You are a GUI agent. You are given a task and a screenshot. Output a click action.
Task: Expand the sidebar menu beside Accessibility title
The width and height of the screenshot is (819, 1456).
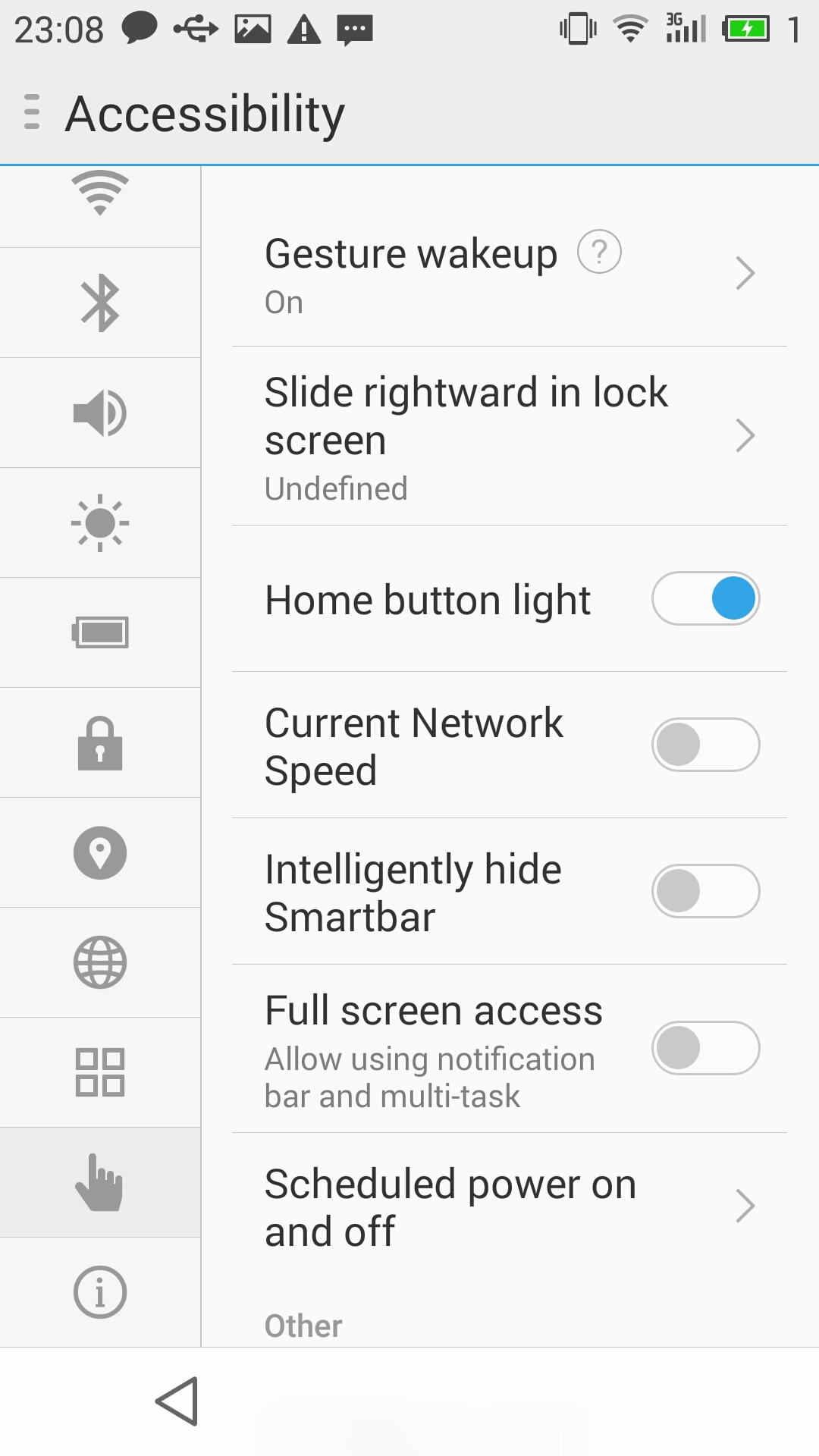point(32,112)
